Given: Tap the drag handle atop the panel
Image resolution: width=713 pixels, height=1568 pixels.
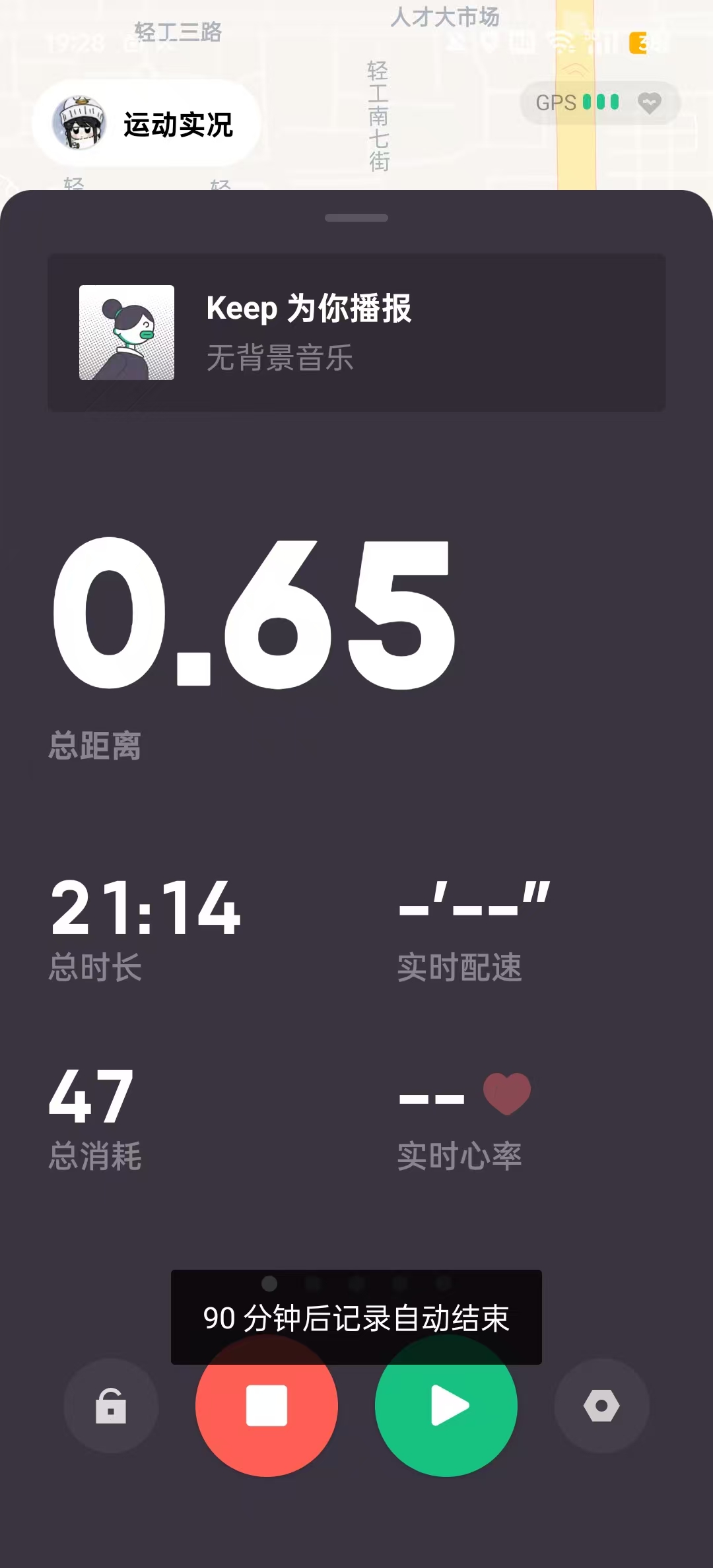Looking at the screenshot, I should 356,218.
